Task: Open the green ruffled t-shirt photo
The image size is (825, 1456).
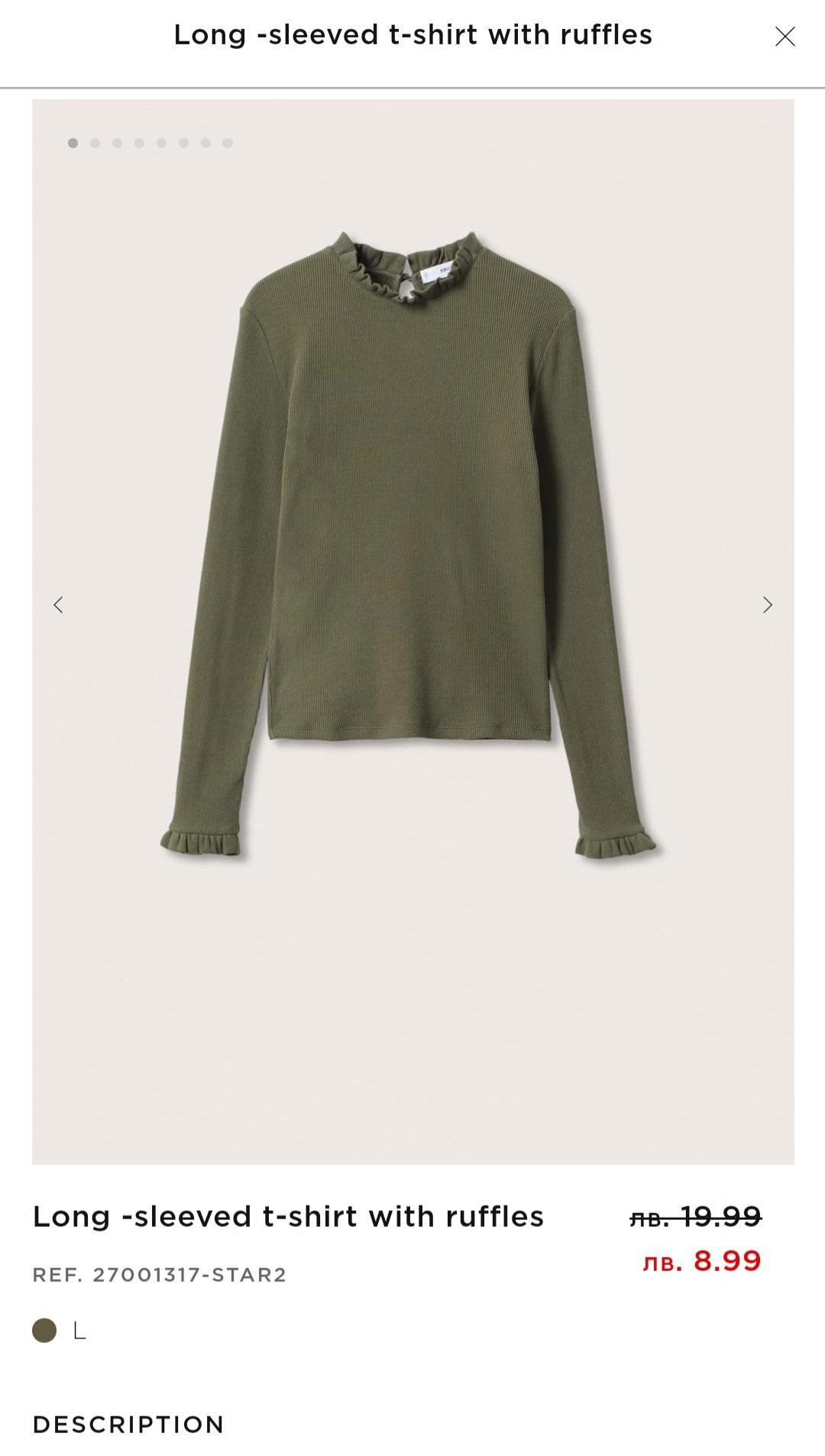Action: coord(412,550)
